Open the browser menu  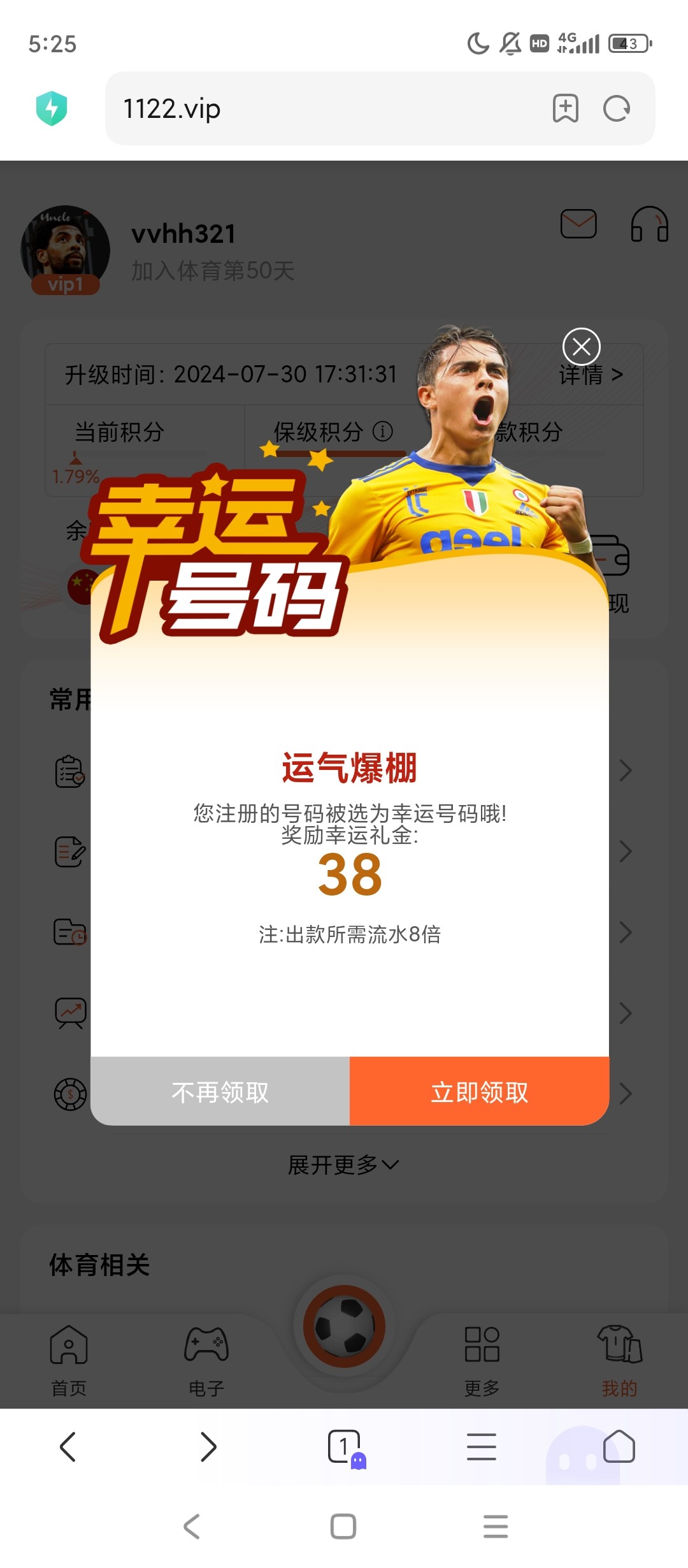pyautogui.click(x=482, y=1447)
